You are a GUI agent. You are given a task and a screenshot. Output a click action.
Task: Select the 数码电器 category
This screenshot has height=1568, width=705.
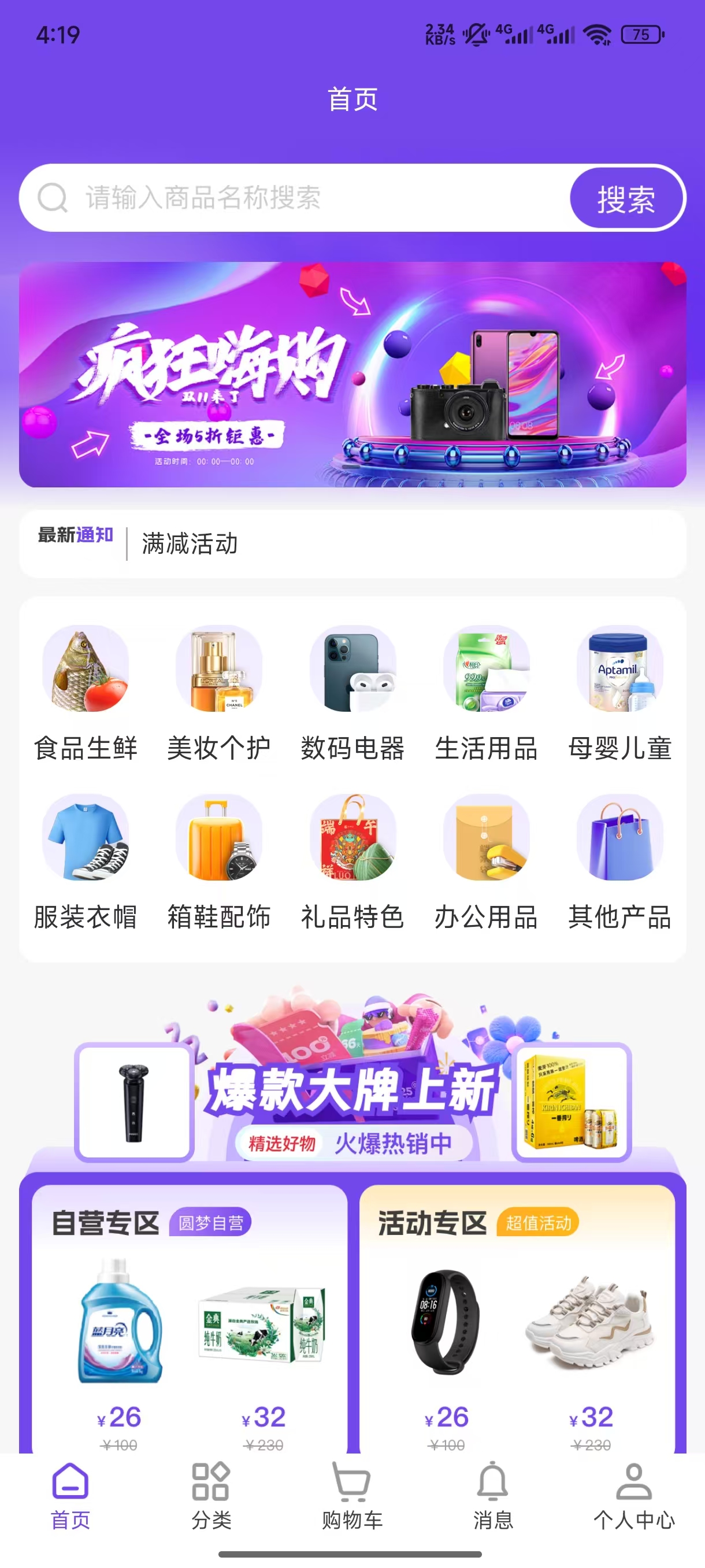pyautogui.click(x=353, y=694)
